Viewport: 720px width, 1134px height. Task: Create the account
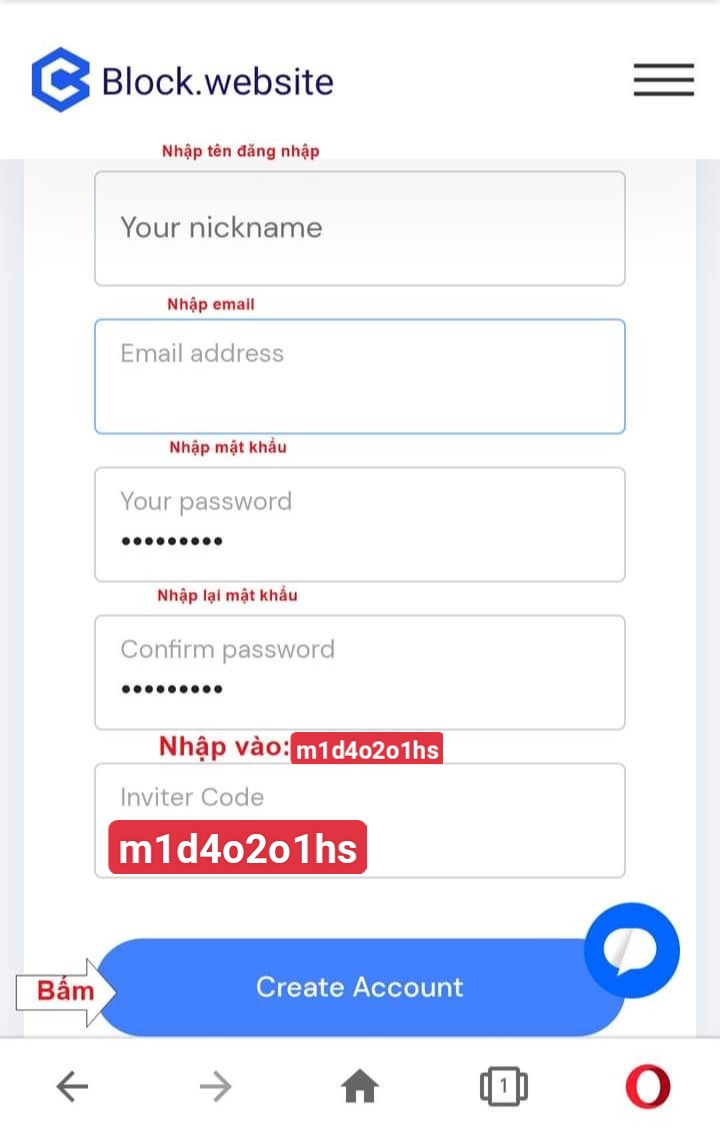360,987
